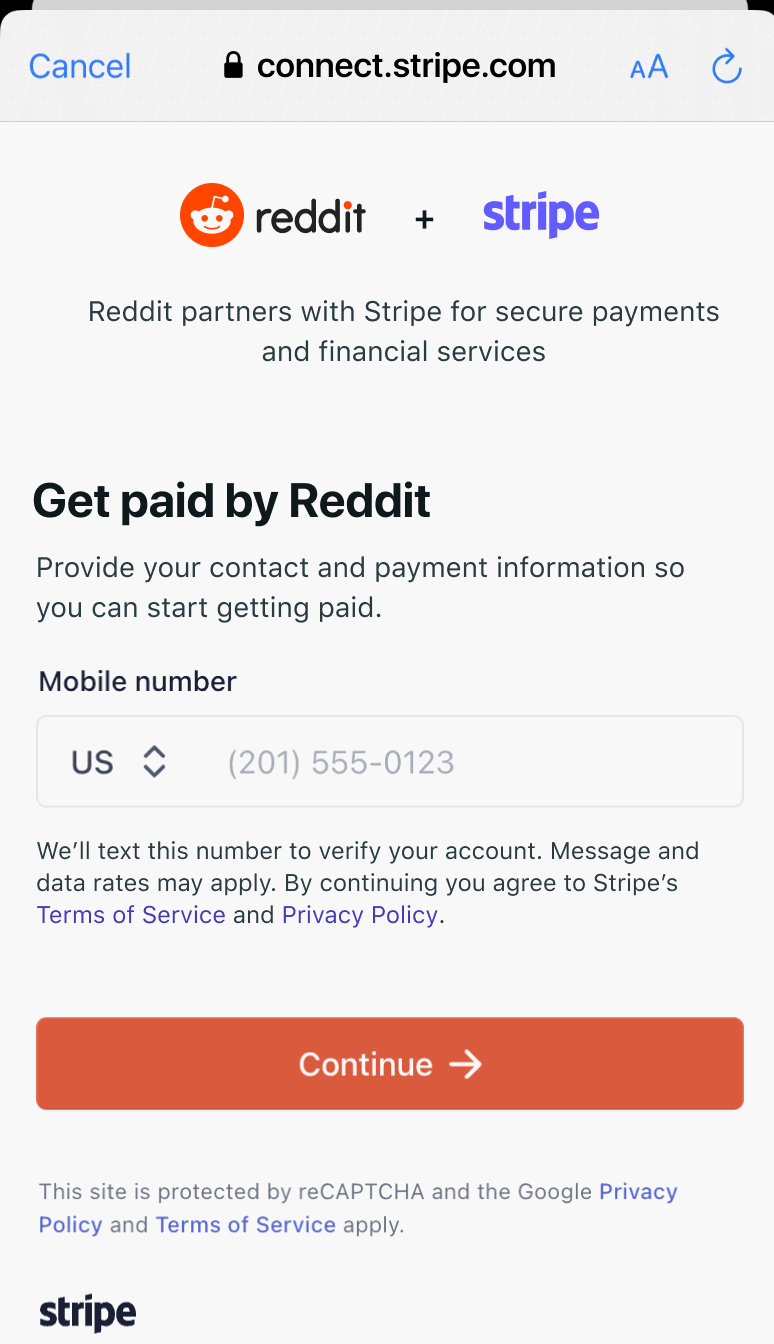Reload the page with the refresh icon
Screen dimensions: 774x1344
[727, 67]
